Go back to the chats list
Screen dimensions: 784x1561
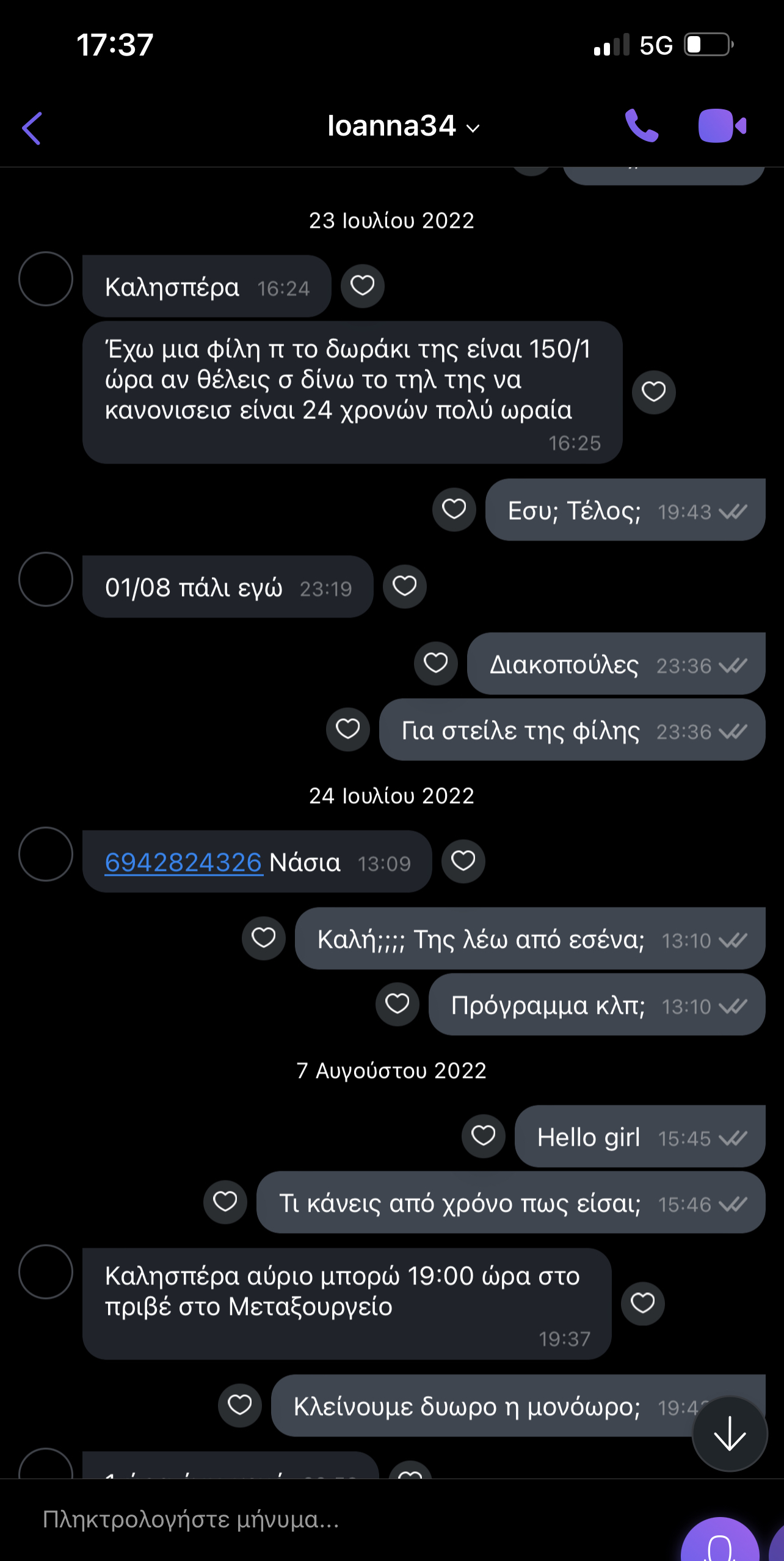pos(32,128)
